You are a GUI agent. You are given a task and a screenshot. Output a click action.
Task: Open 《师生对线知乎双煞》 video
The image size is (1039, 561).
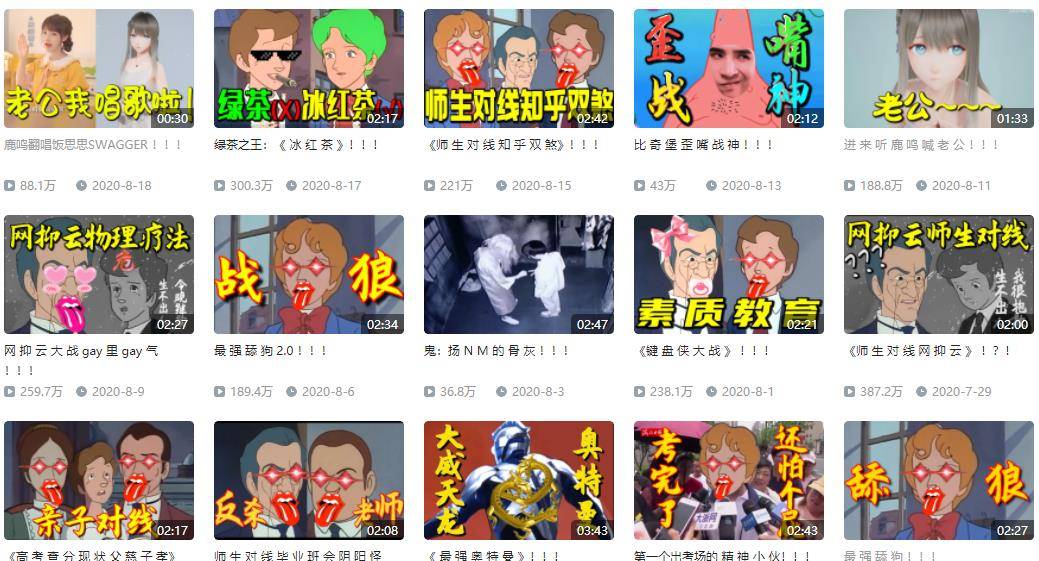pos(518,68)
